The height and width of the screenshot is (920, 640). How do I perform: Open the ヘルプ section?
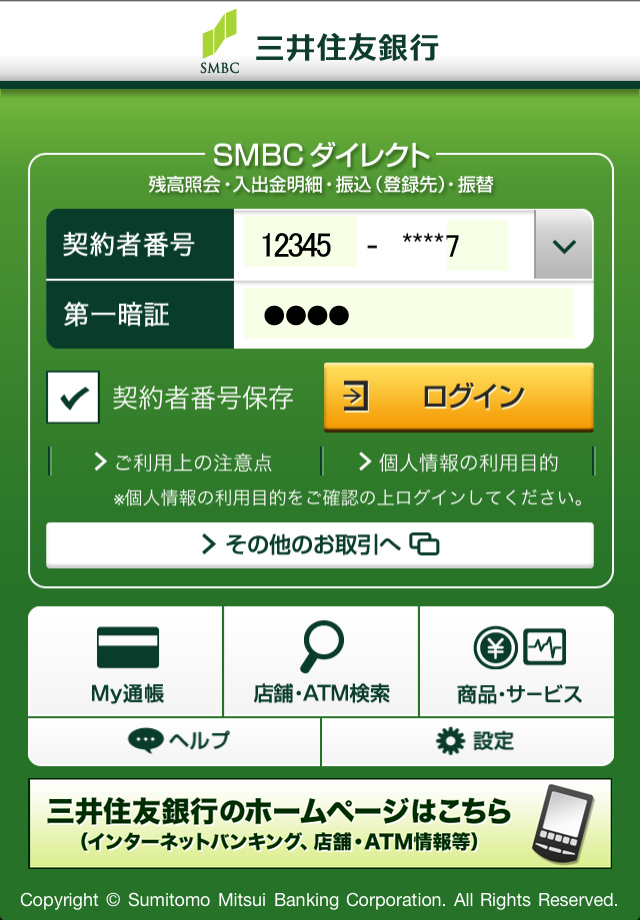[176, 741]
